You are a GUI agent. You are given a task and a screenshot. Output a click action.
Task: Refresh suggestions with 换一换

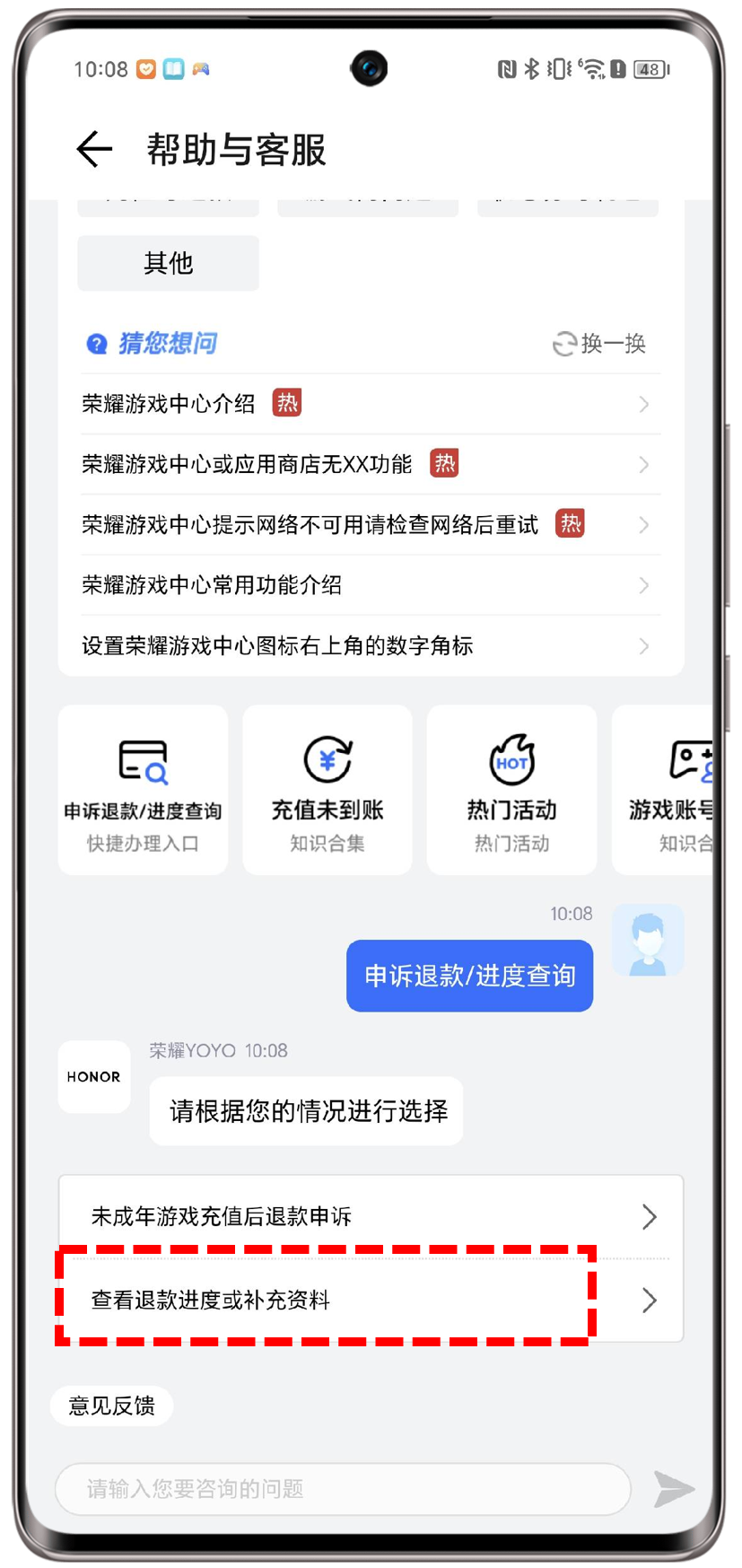(599, 344)
